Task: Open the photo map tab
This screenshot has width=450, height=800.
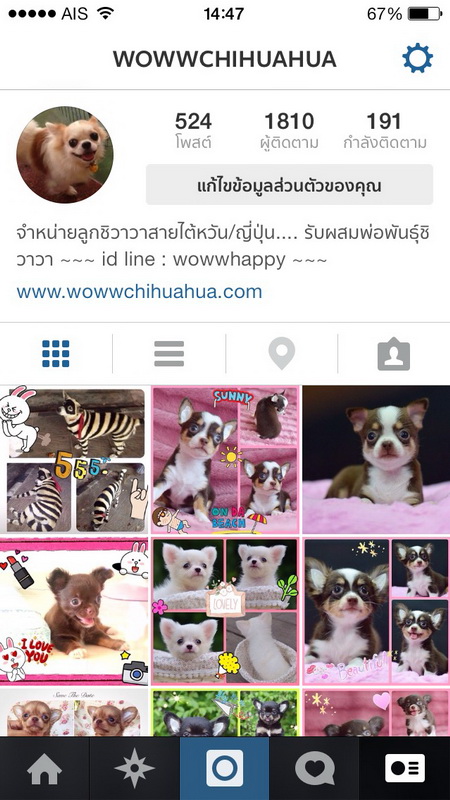Action: click(282, 354)
